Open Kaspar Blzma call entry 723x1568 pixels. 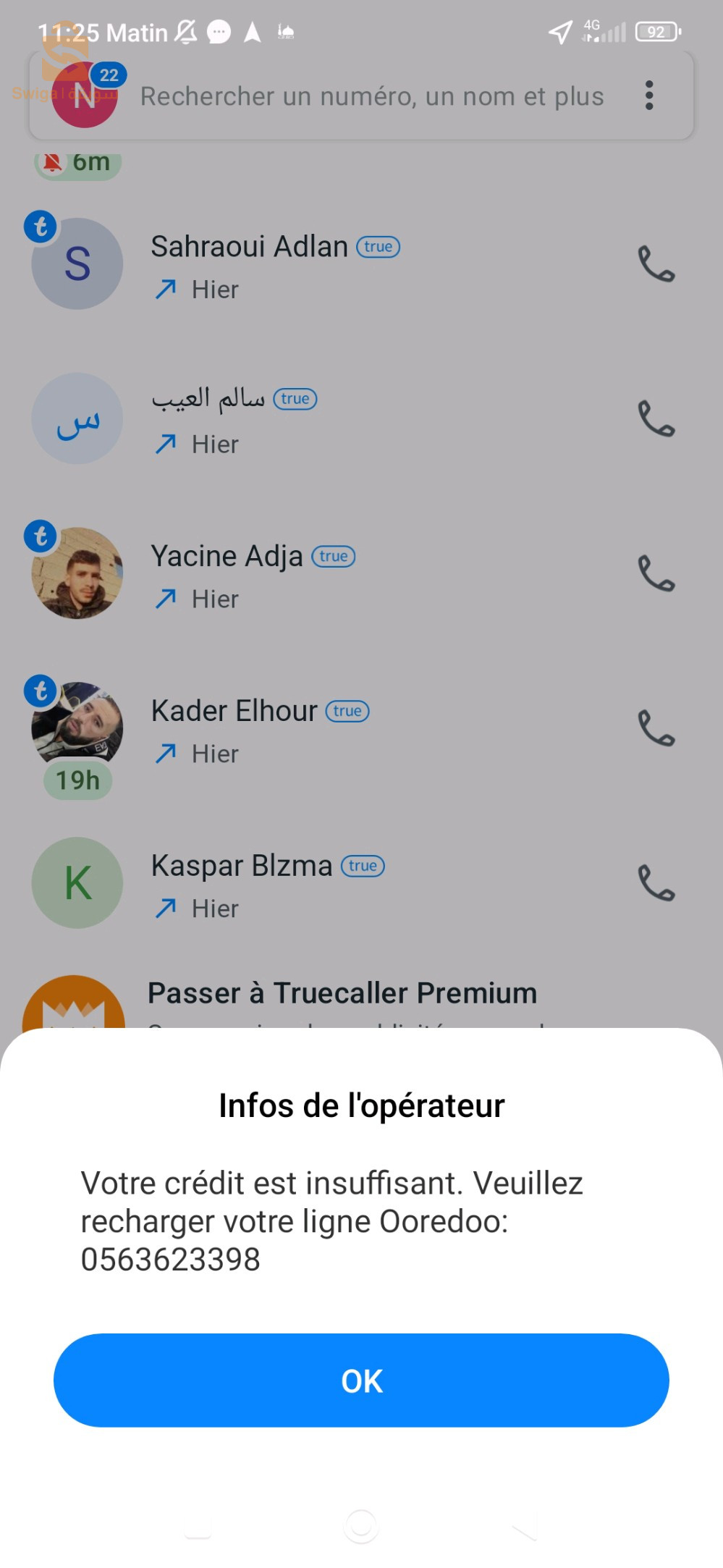(326, 885)
